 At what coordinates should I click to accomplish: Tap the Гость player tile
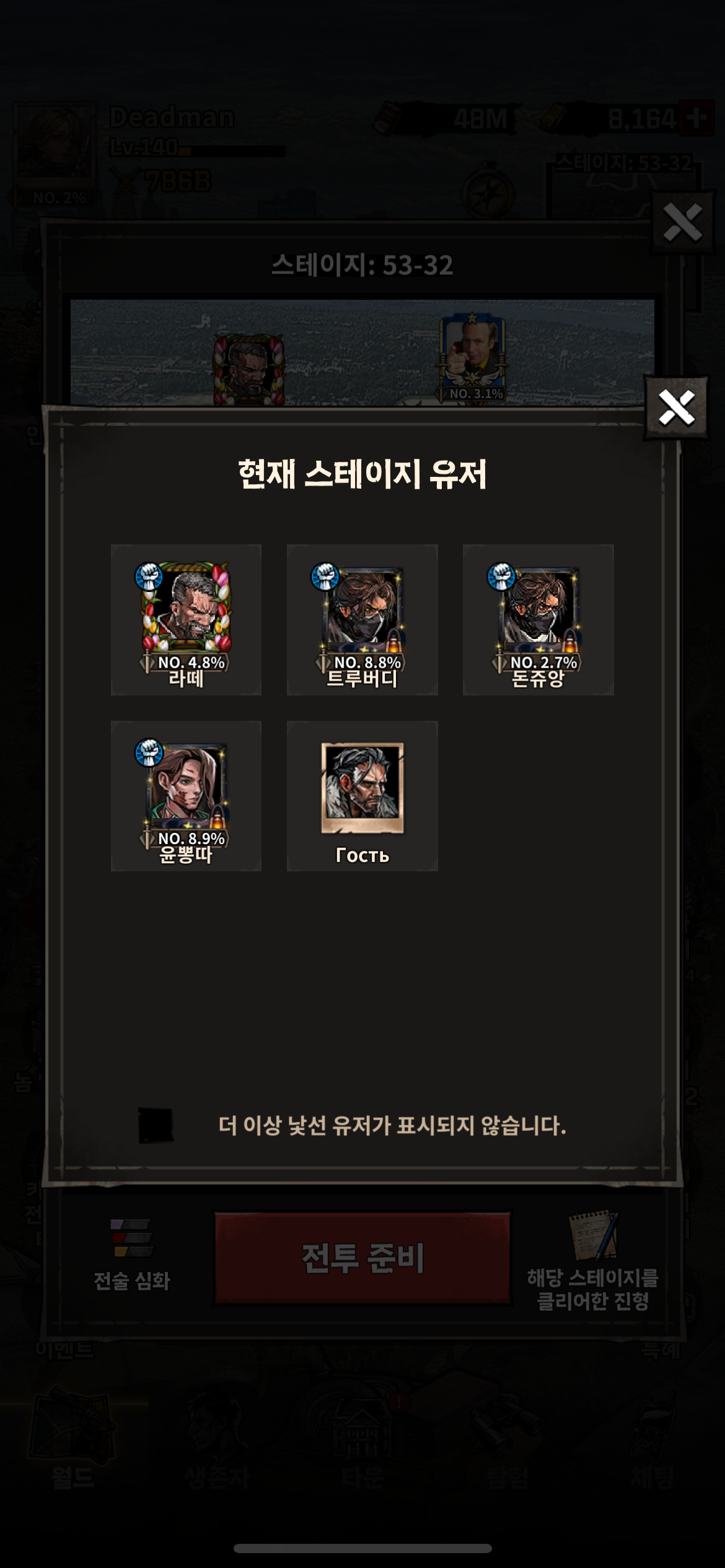pyautogui.click(x=362, y=796)
